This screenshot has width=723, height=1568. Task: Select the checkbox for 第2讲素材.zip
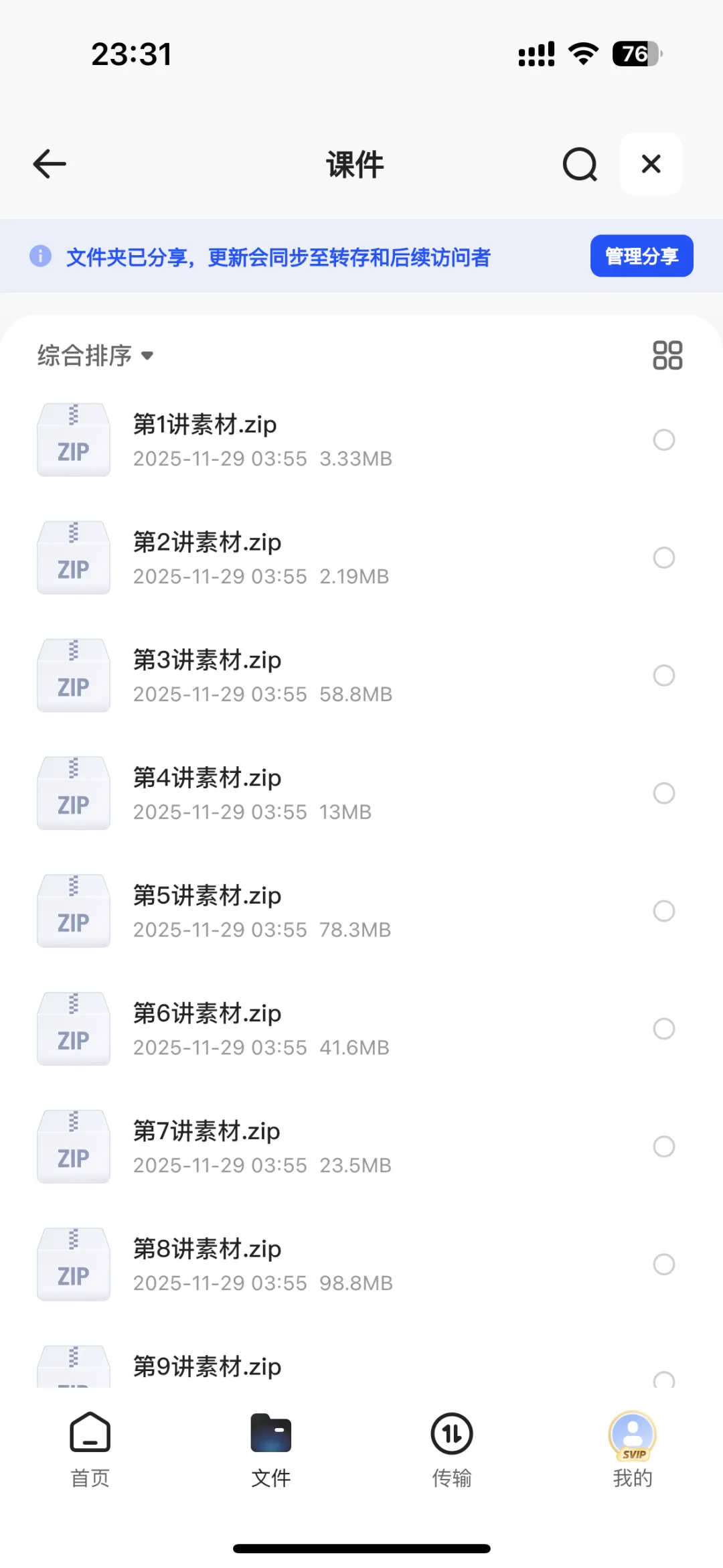point(663,558)
